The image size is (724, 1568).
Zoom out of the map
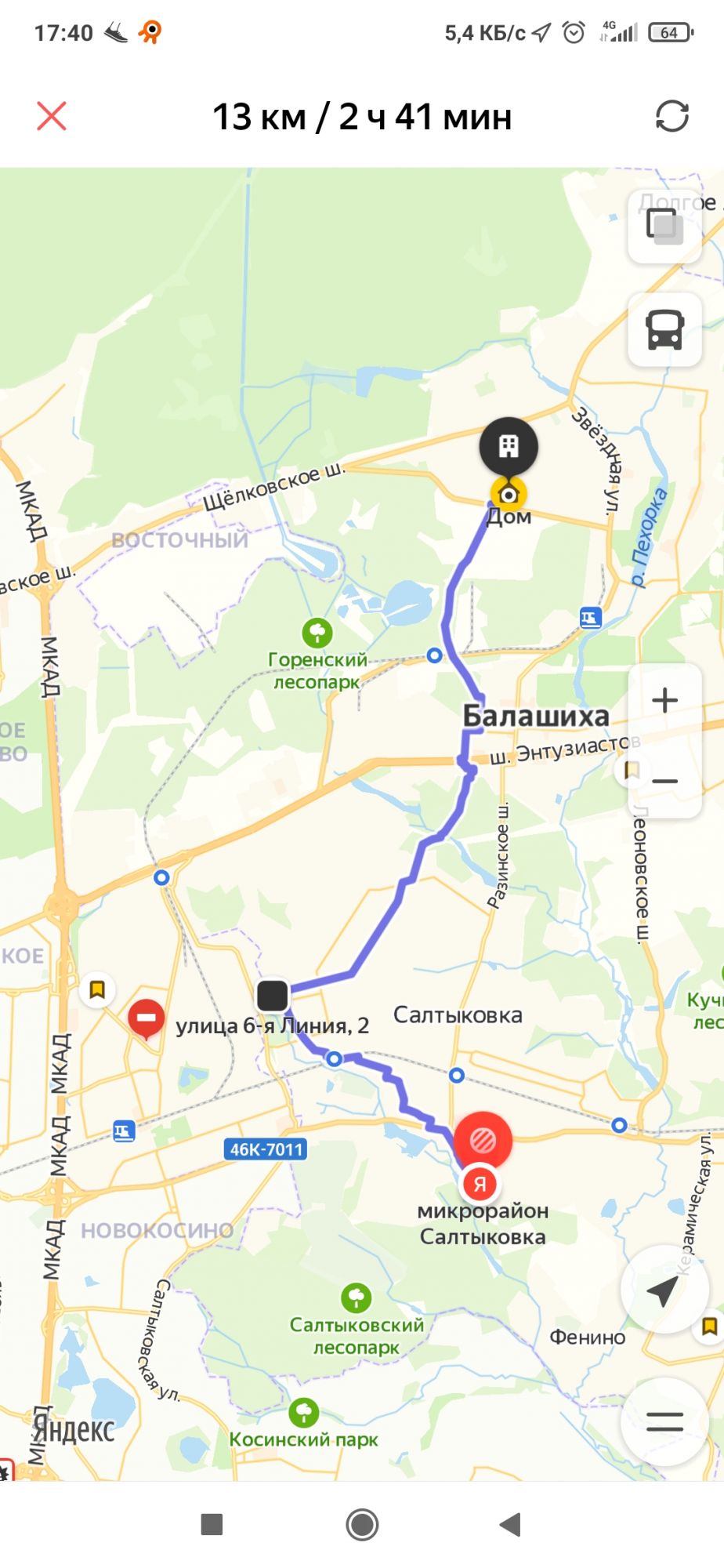[x=664, y=781]
